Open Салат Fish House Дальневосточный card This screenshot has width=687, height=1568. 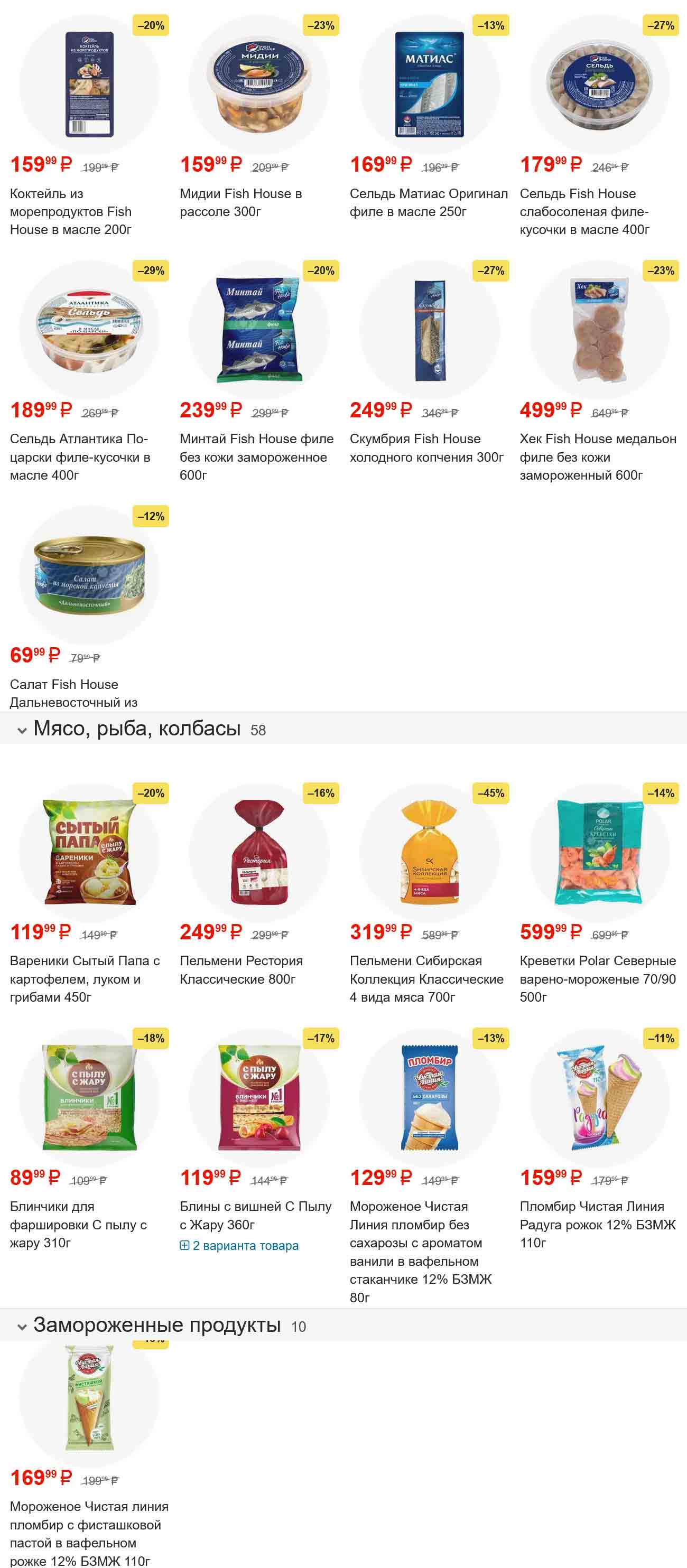point(73,693)
